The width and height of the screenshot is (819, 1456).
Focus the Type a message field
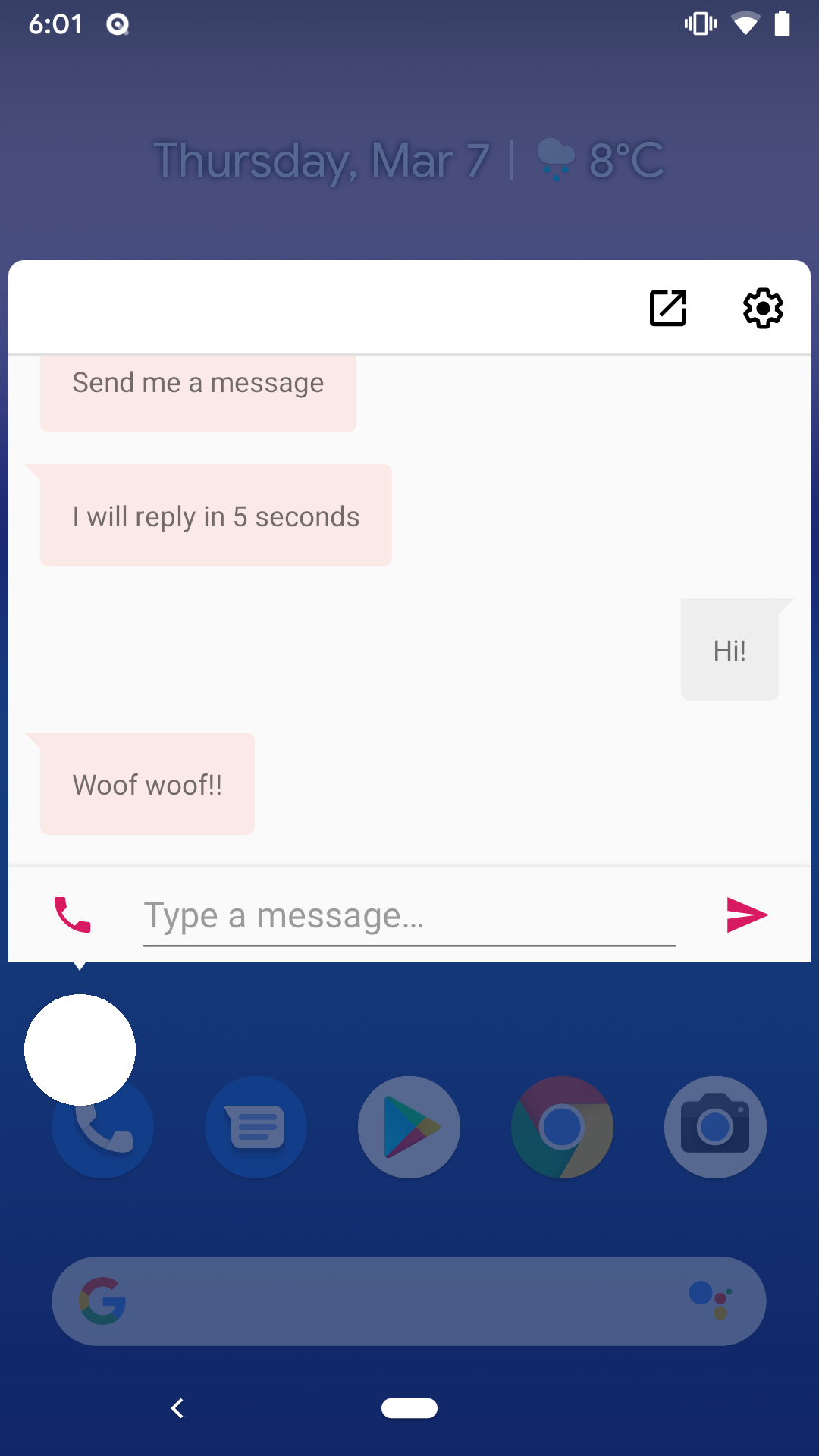pos(408,916)
